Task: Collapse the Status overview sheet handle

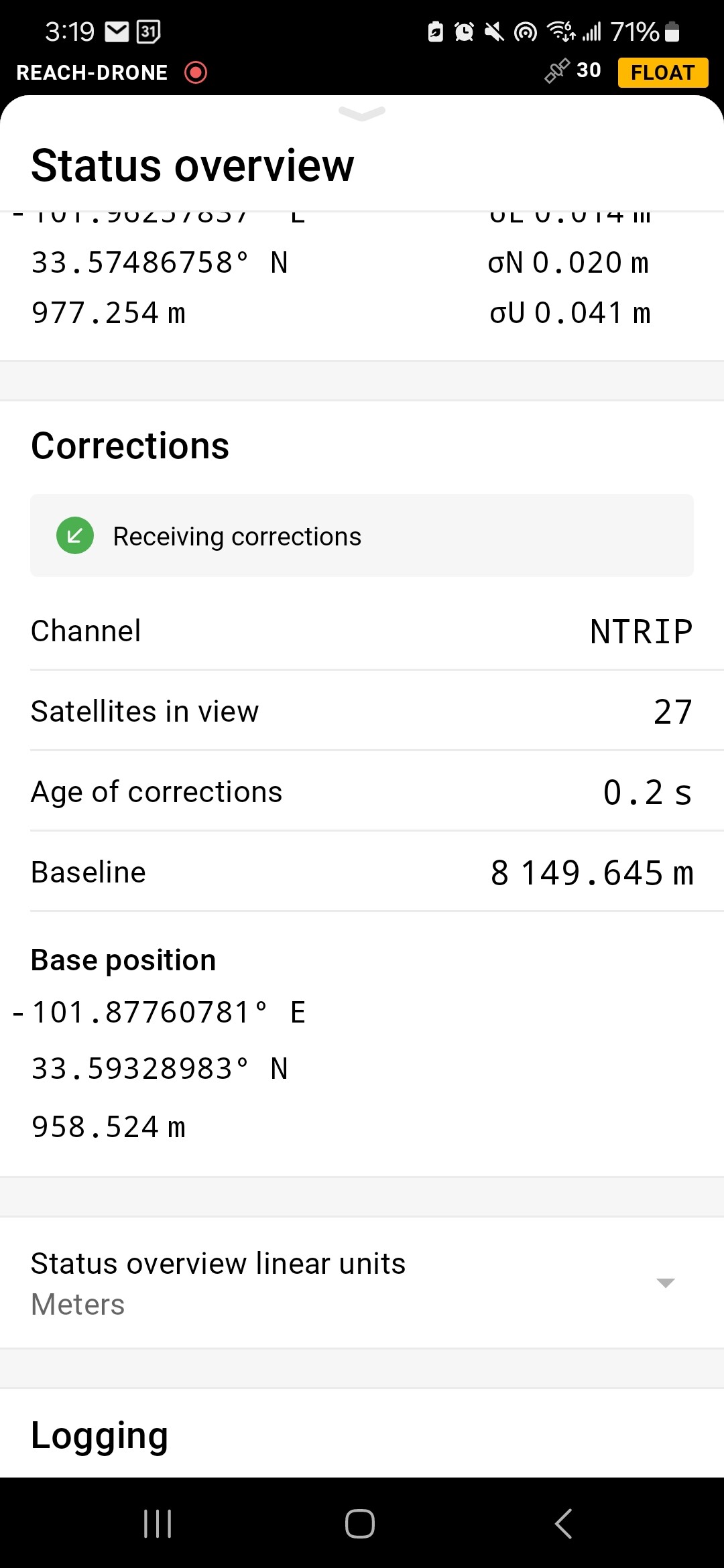Action: 362,114
